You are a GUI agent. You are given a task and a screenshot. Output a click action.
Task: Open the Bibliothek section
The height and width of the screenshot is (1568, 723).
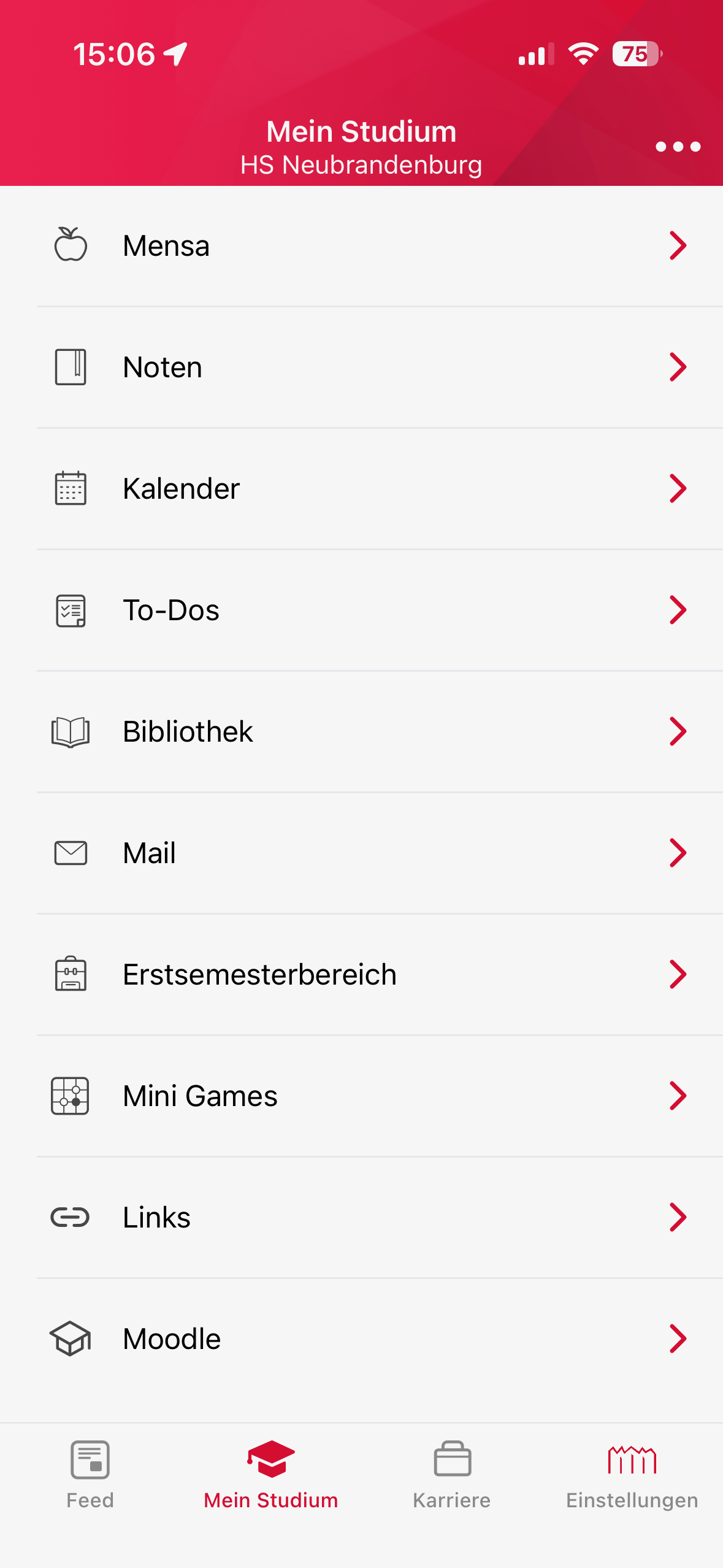click(x=362, y=732)
